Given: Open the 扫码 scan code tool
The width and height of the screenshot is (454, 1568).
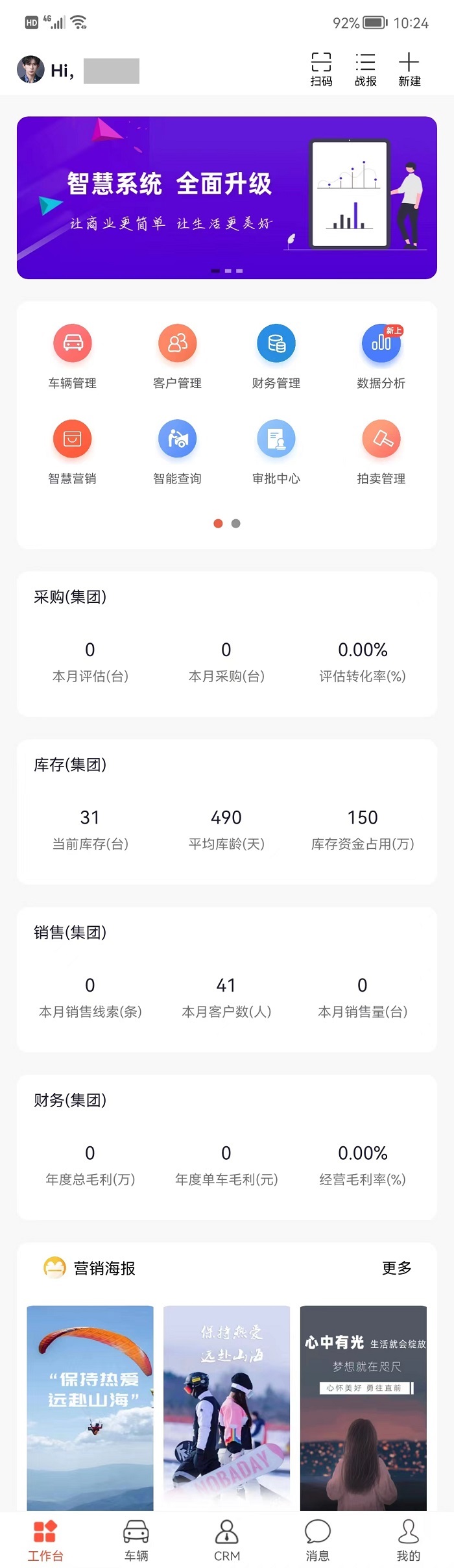Looking at the screenshot, I should pyautogui.click(x=321, y=69).
